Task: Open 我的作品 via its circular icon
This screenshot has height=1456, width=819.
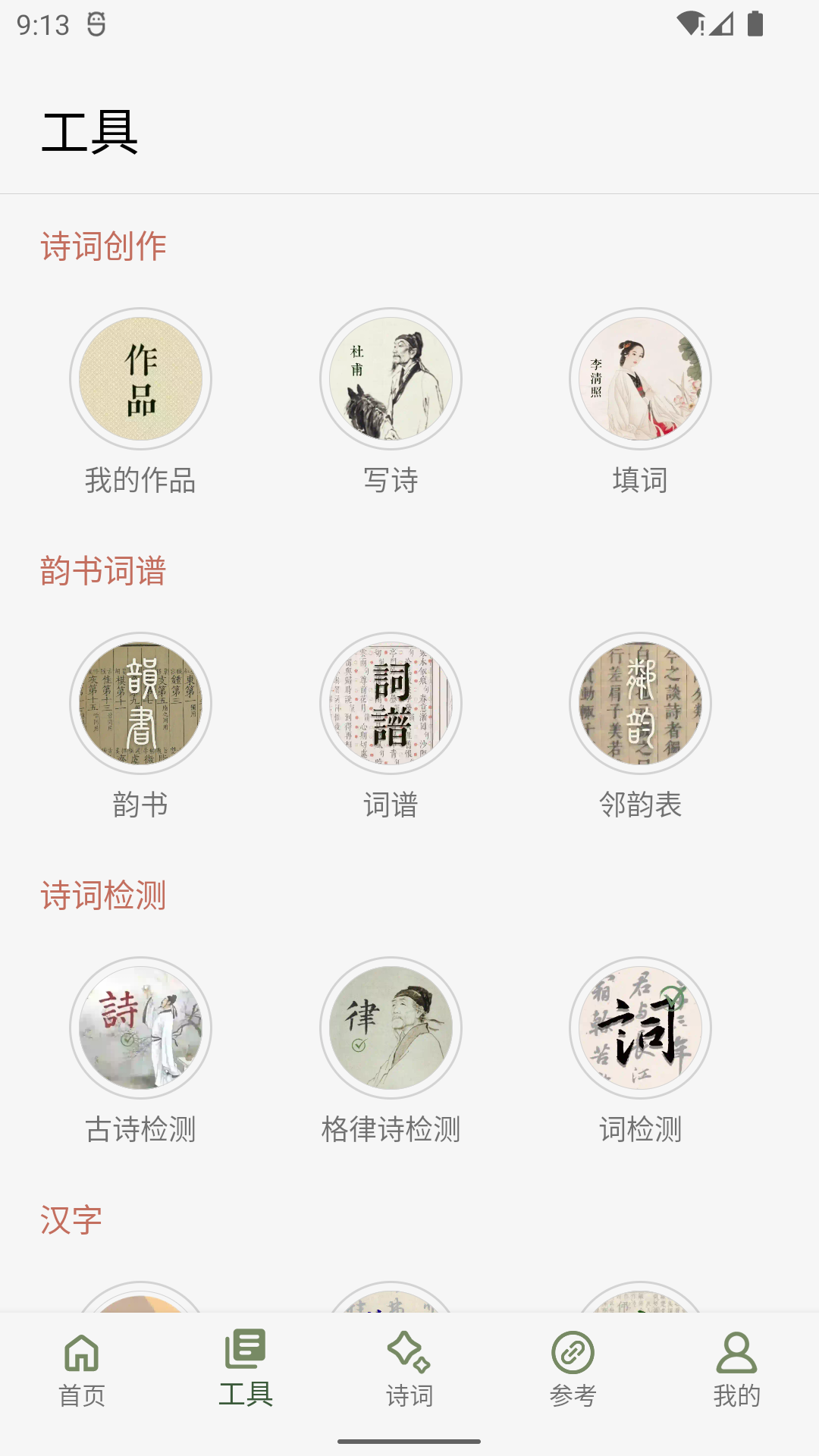Action: point(140,378)
